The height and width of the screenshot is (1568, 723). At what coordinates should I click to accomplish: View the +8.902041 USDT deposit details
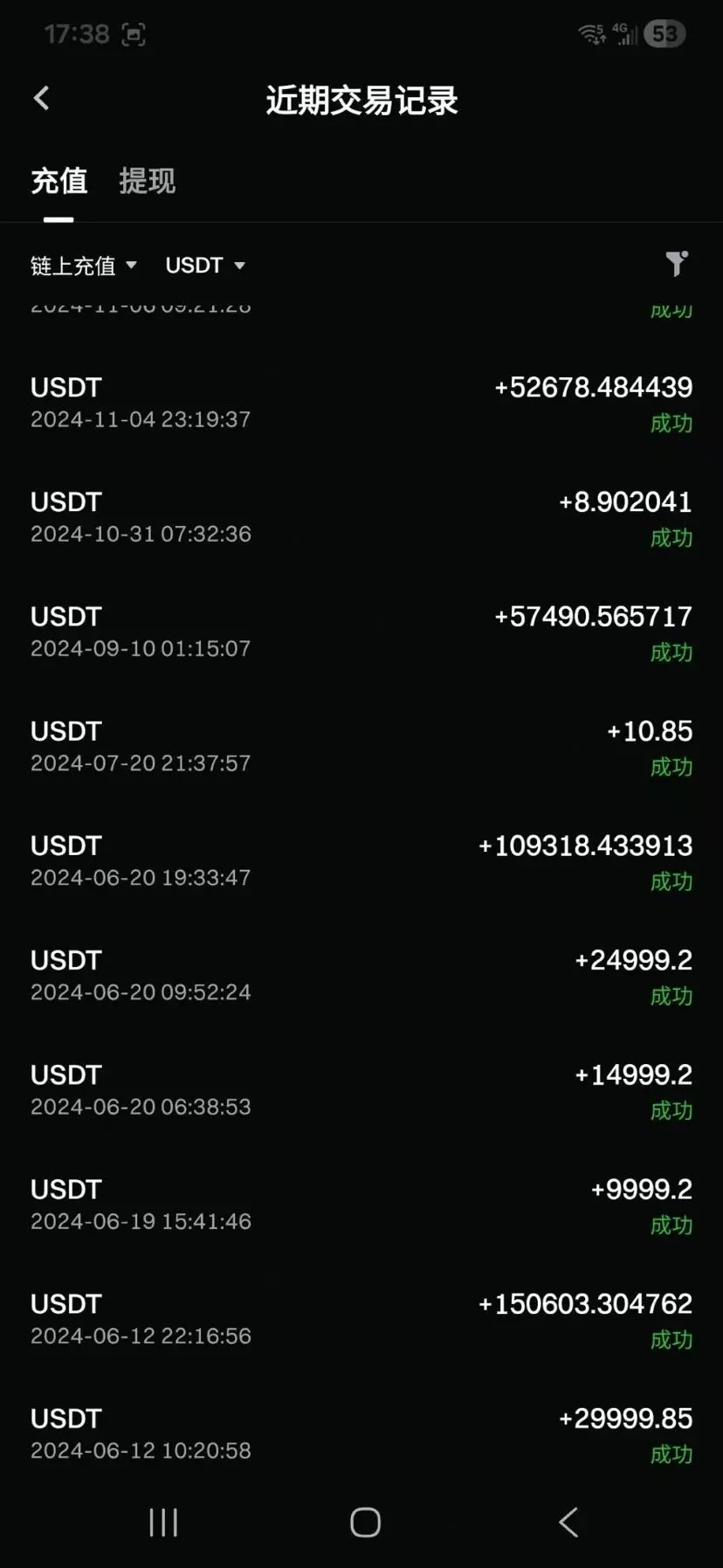(x=361, y=517)
